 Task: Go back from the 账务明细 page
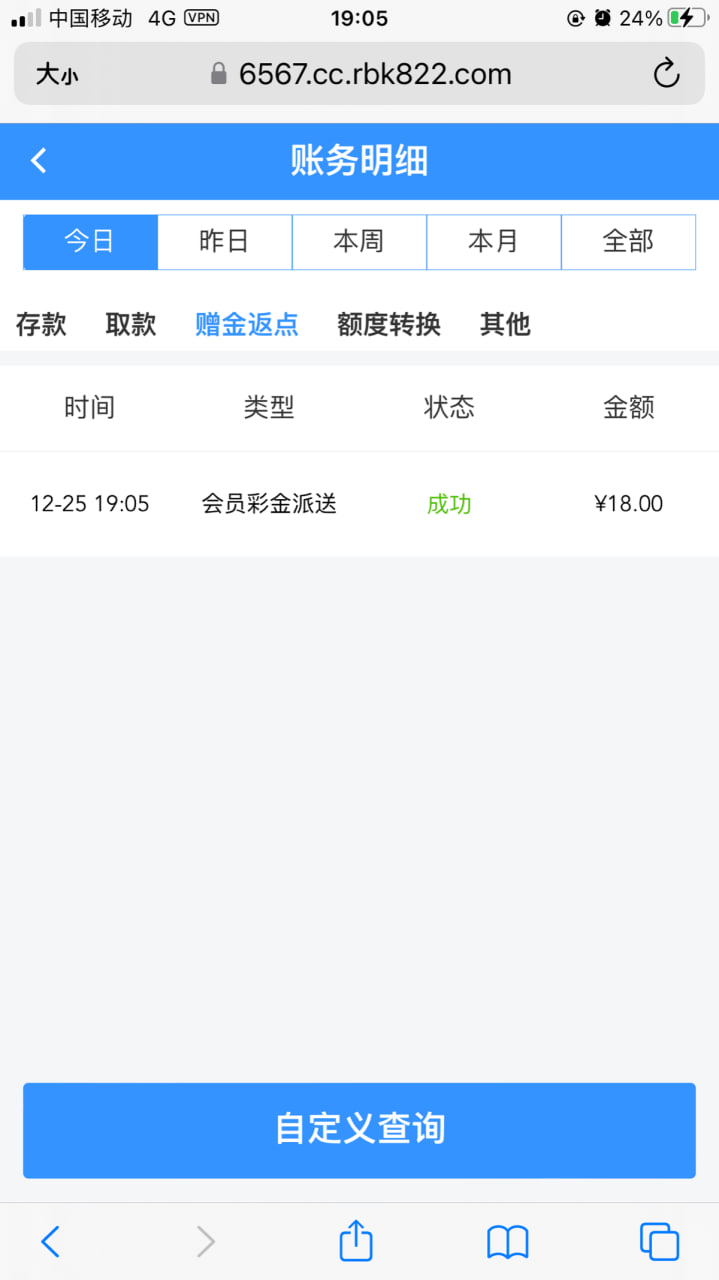(39, 160)
